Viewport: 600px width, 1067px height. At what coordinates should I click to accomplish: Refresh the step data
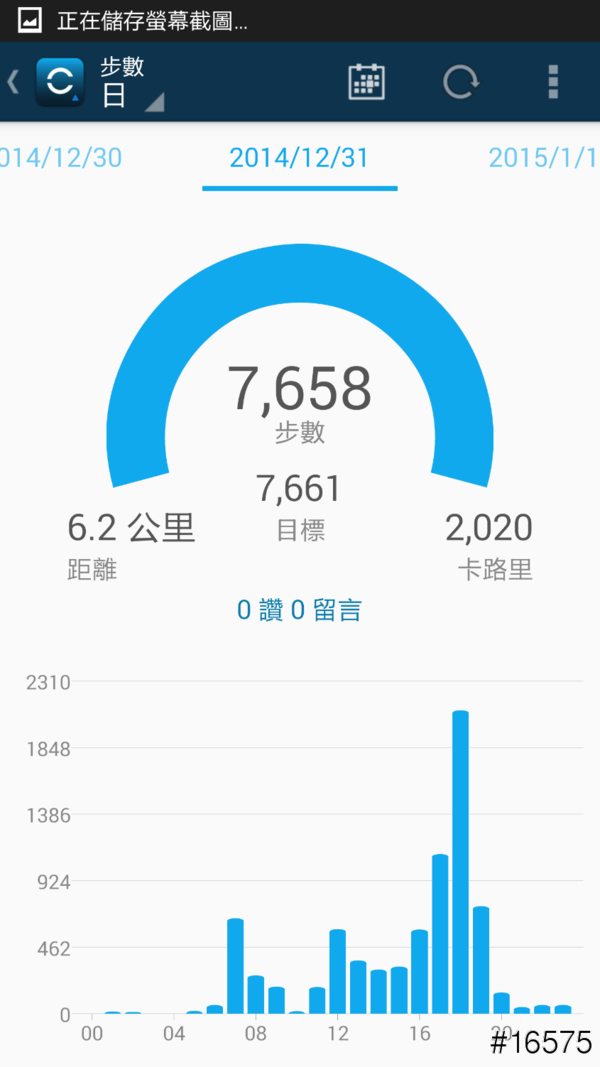(x=460, y=82)
